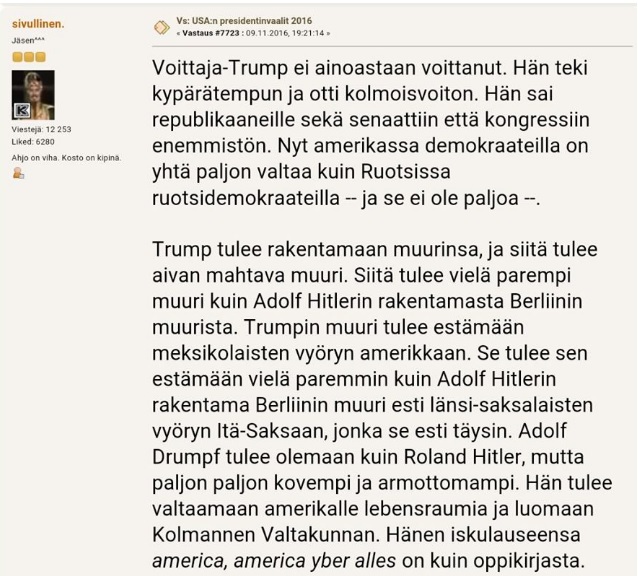Open the profile of user sivullinen.
Screen dimensions: 638x576
tap(38, 24)
